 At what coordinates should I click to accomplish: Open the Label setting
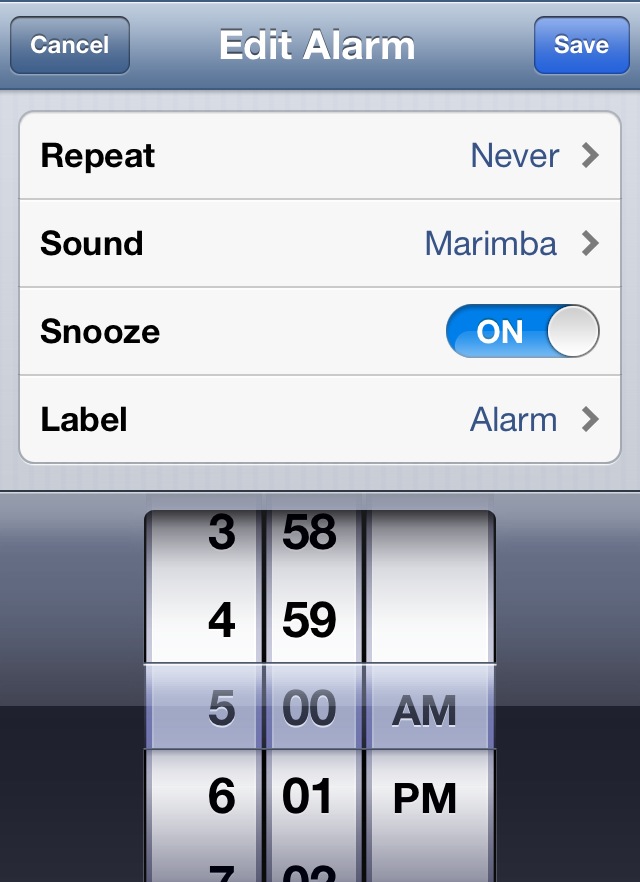(320, 419)
